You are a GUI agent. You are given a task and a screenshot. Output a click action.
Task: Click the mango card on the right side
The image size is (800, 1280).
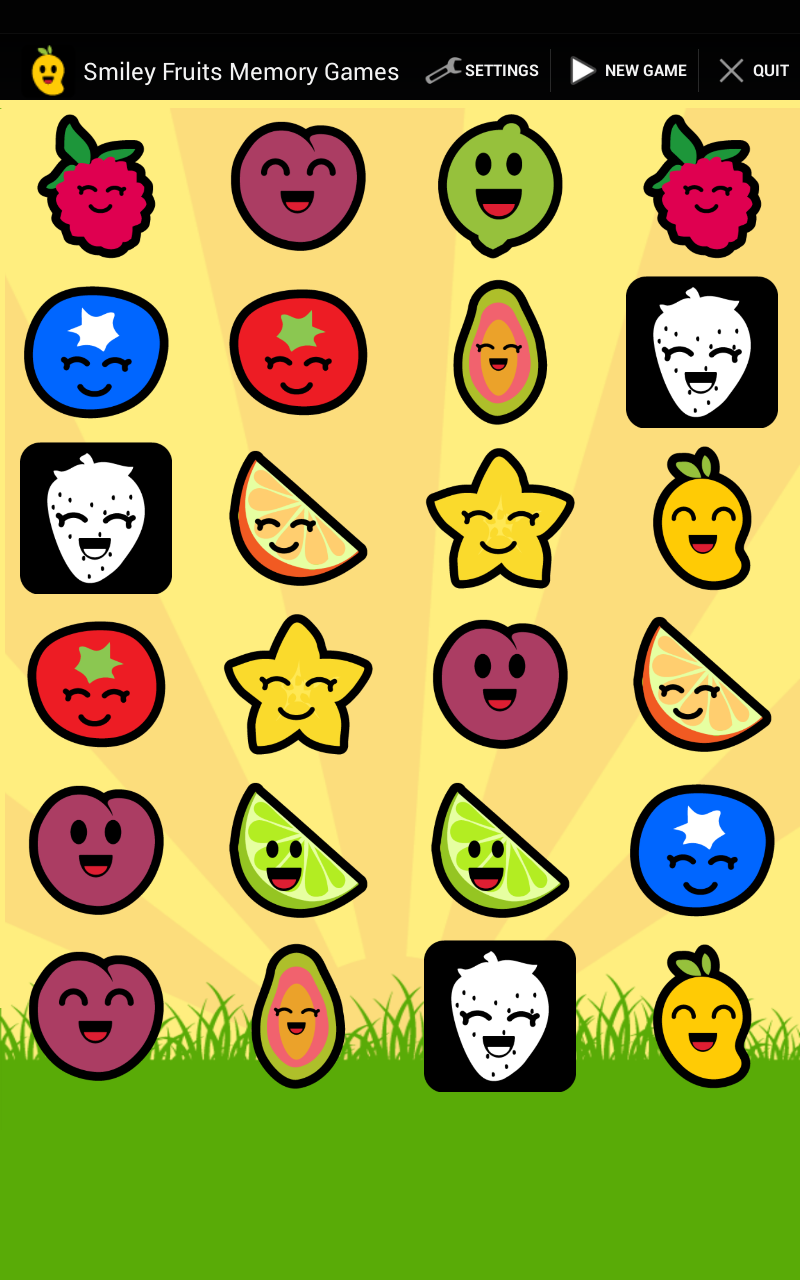(x=701, y=518)
